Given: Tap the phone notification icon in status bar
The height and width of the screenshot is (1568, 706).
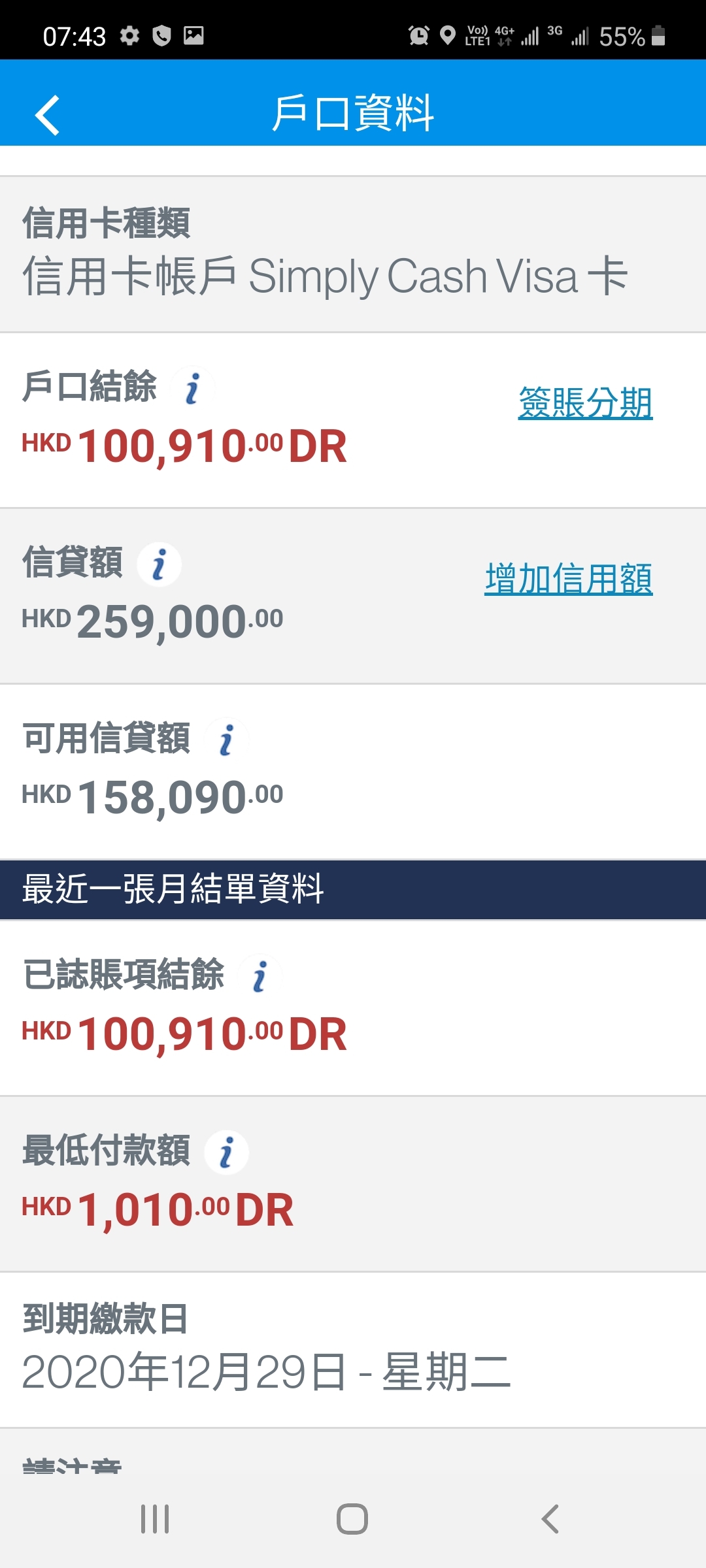Looking at the screenshot, I should coord(162,37).
